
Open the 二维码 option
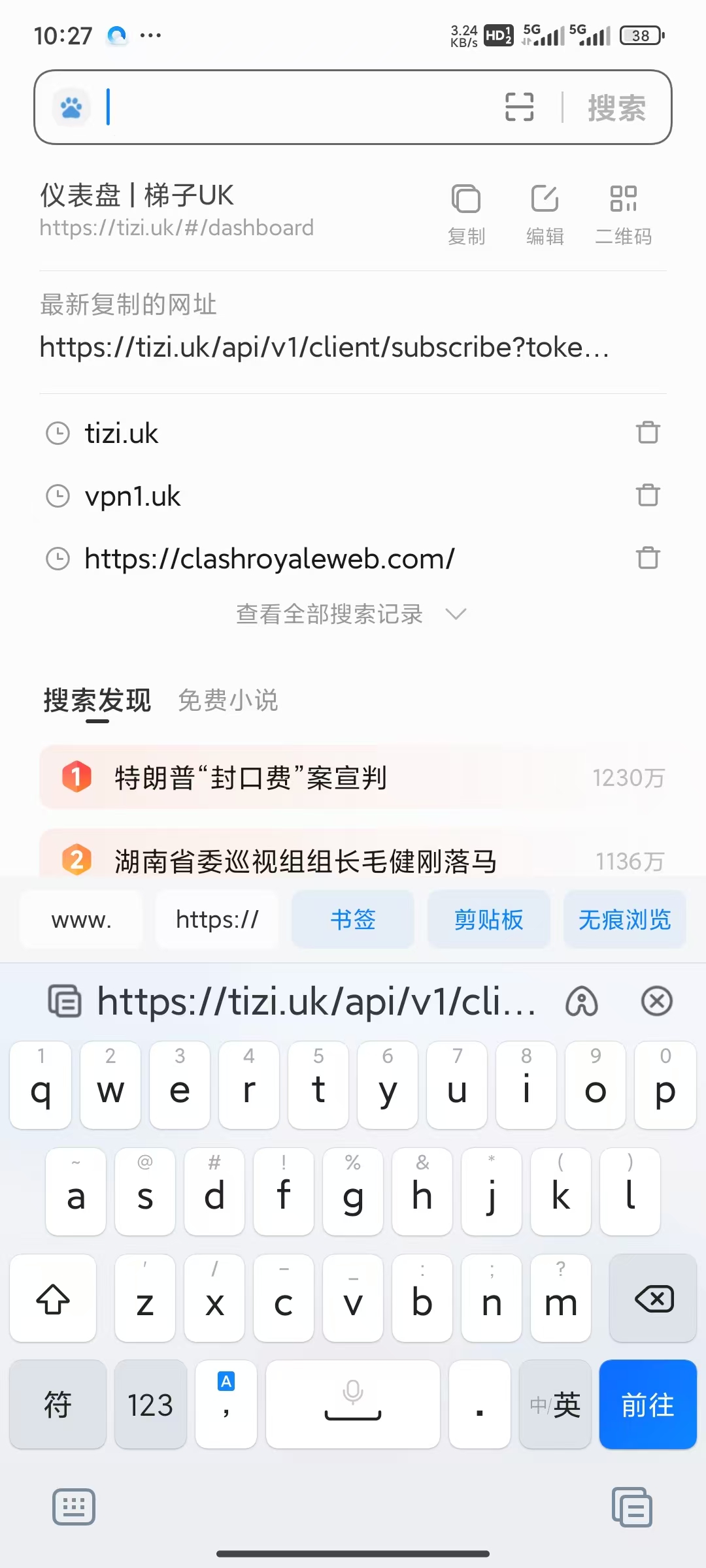pos(624,215)
